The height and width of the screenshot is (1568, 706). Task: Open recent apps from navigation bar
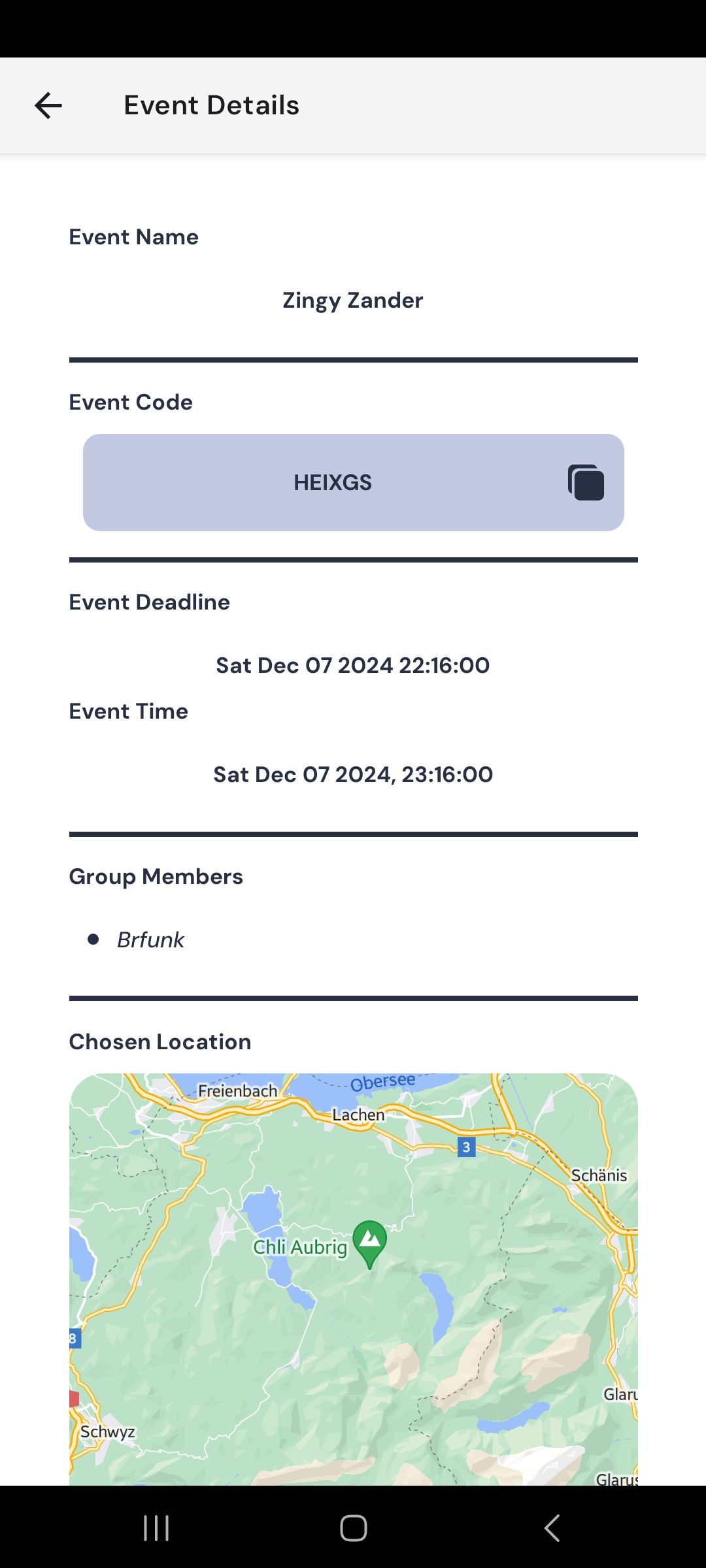point(156,1528)
